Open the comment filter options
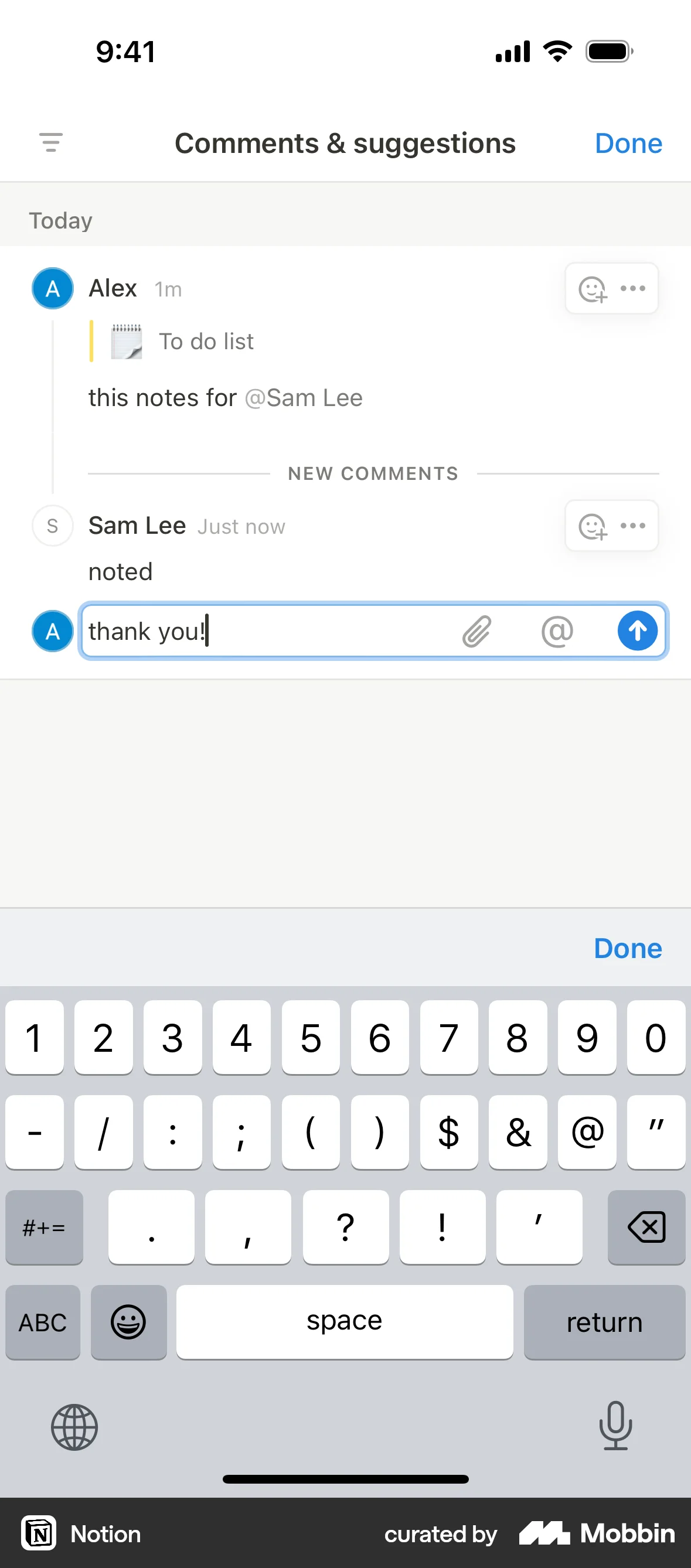The width and height of the screenshot is (691, 1568). pyautogui.click(x=51, y=142)
